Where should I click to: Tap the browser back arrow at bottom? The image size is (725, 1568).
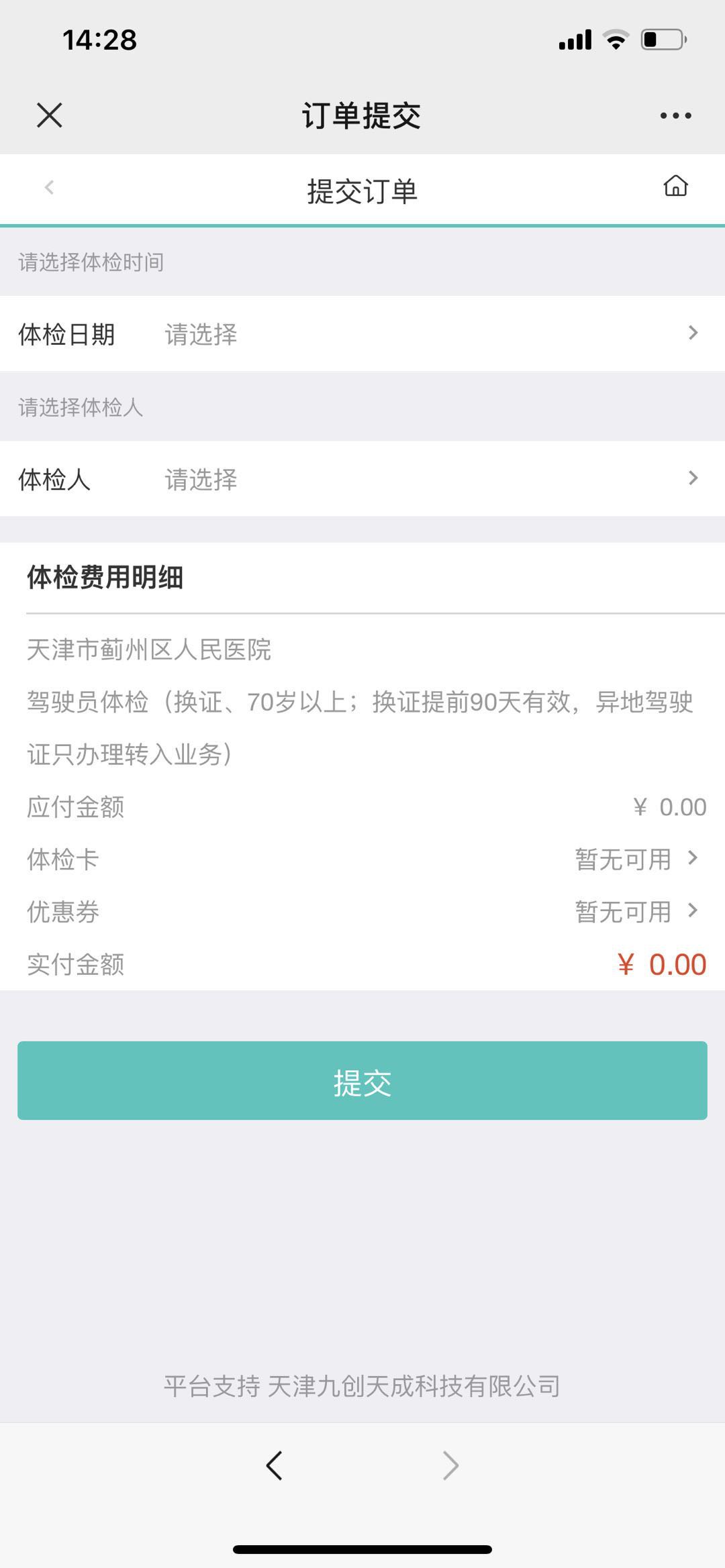[274, 1465]
